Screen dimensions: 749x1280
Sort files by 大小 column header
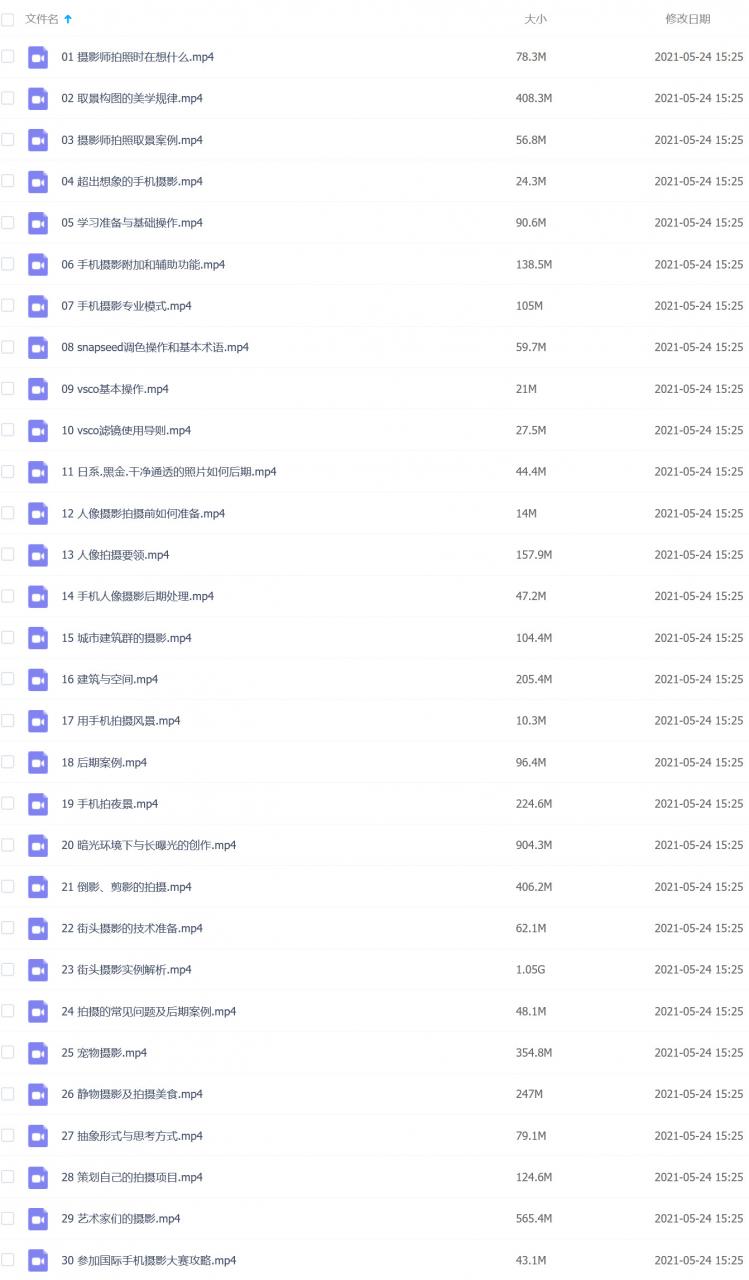535,19
